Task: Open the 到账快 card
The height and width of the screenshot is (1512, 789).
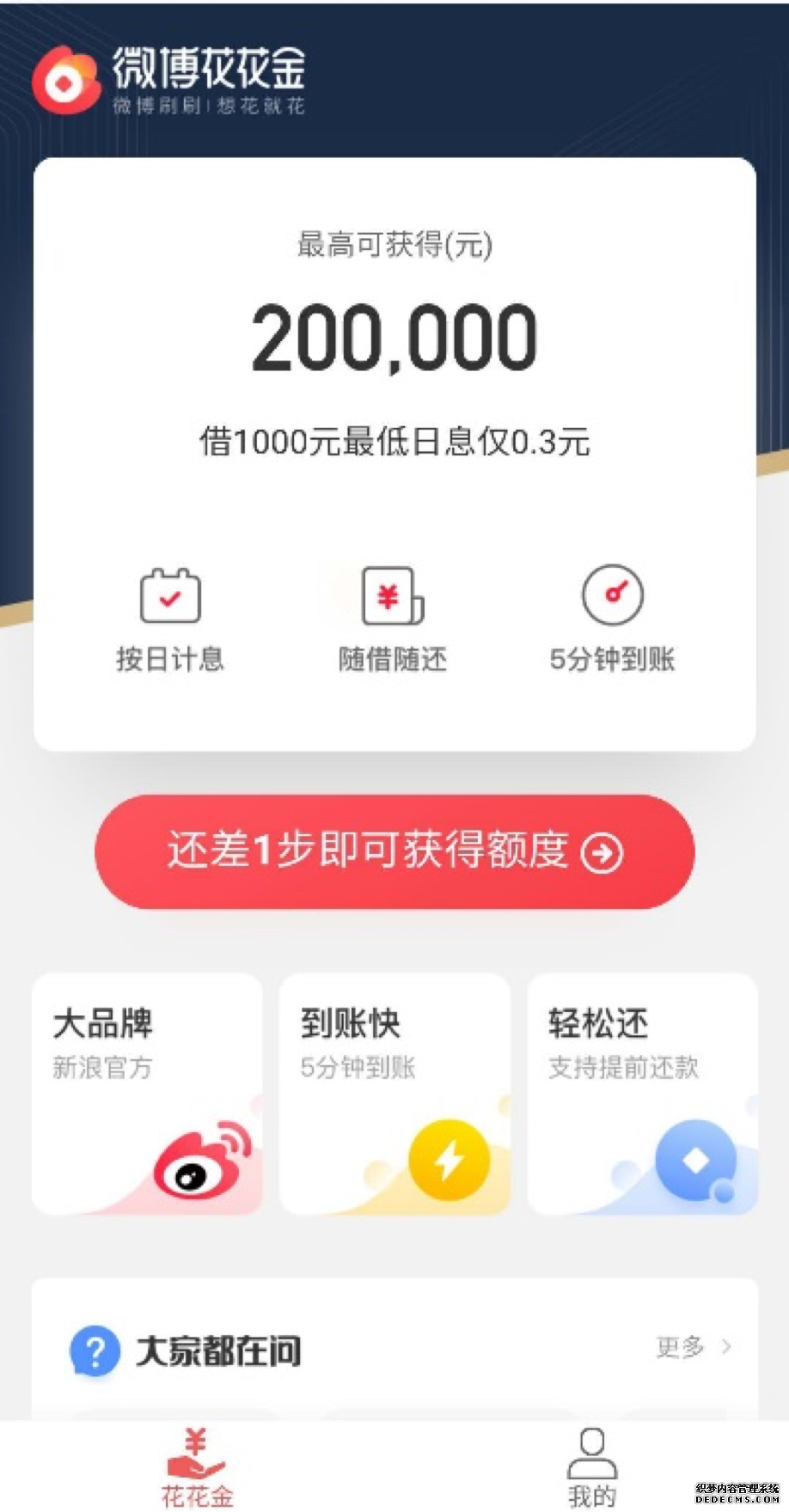Action: 394,1094
